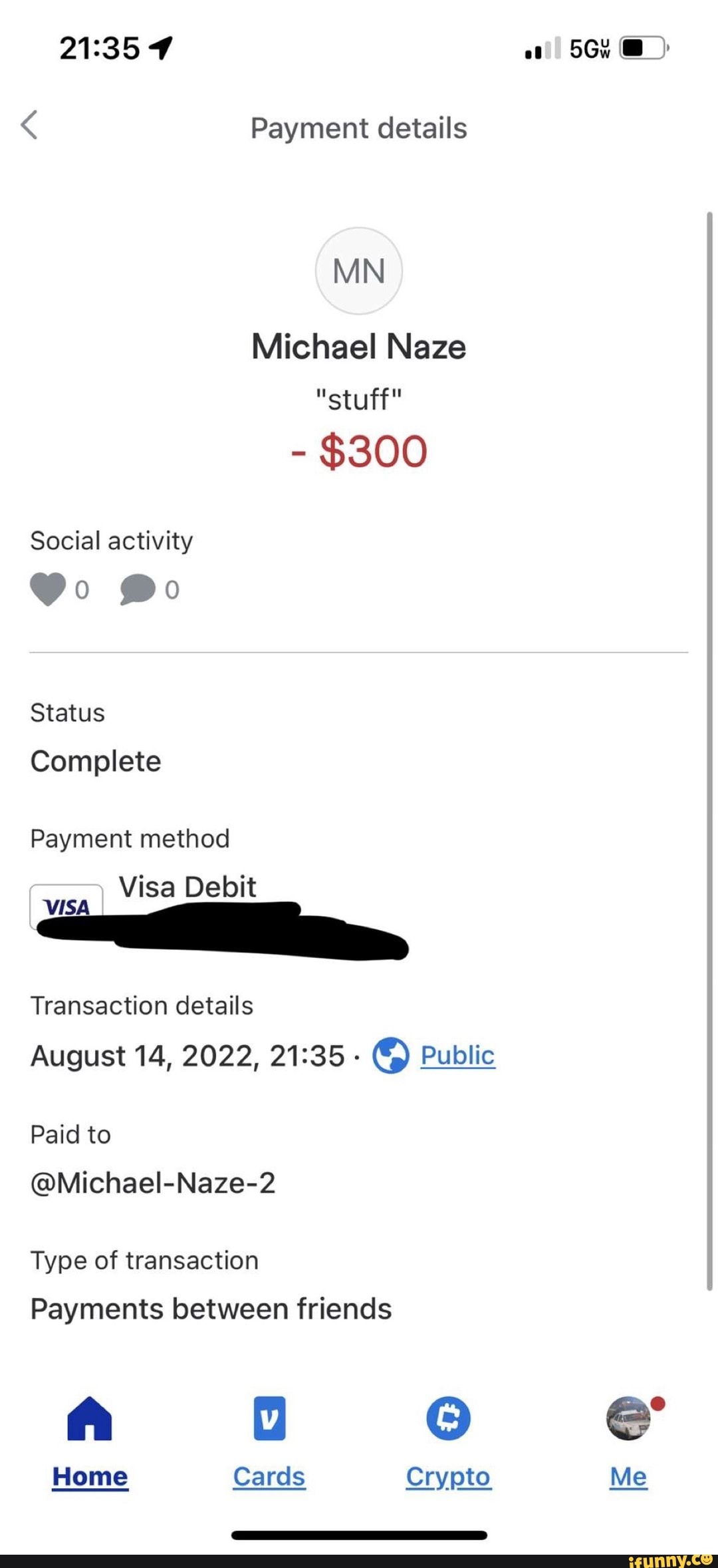This screenshot has height=1568, width=718.
Task: Switch to the Crypto tab
Action: pos(449,1476)
